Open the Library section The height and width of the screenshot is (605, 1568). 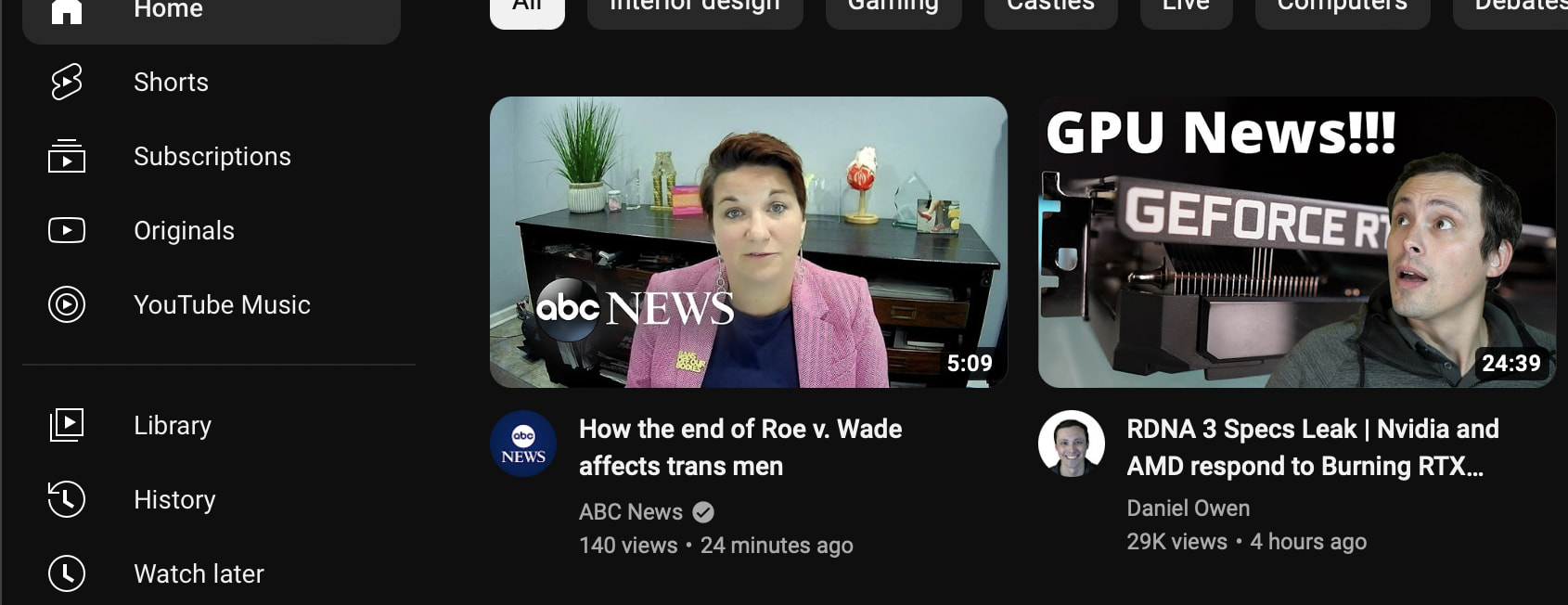pyautogui.click(x=173, y=426)
